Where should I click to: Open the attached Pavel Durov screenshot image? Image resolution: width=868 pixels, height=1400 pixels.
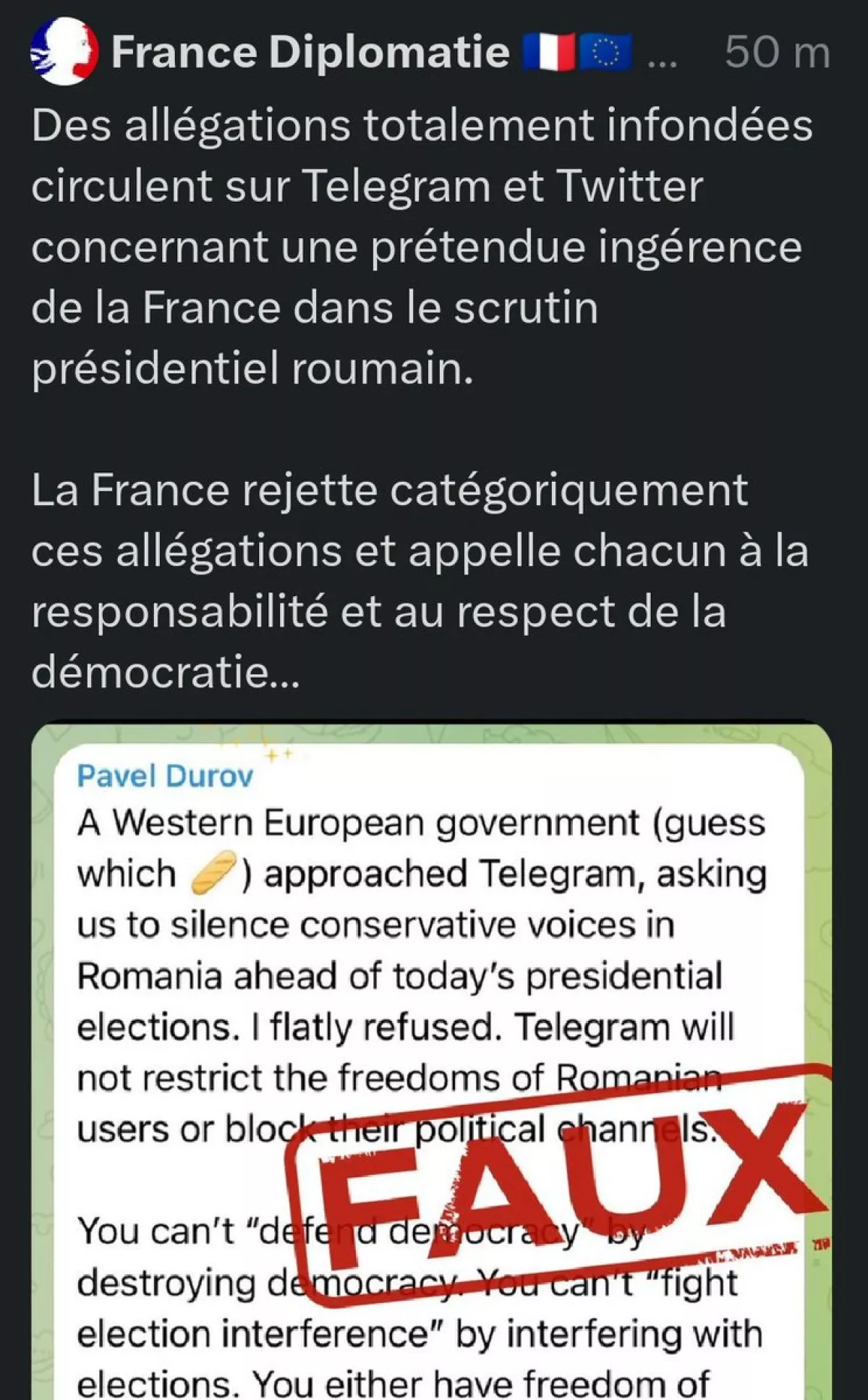pos(432,1013)
